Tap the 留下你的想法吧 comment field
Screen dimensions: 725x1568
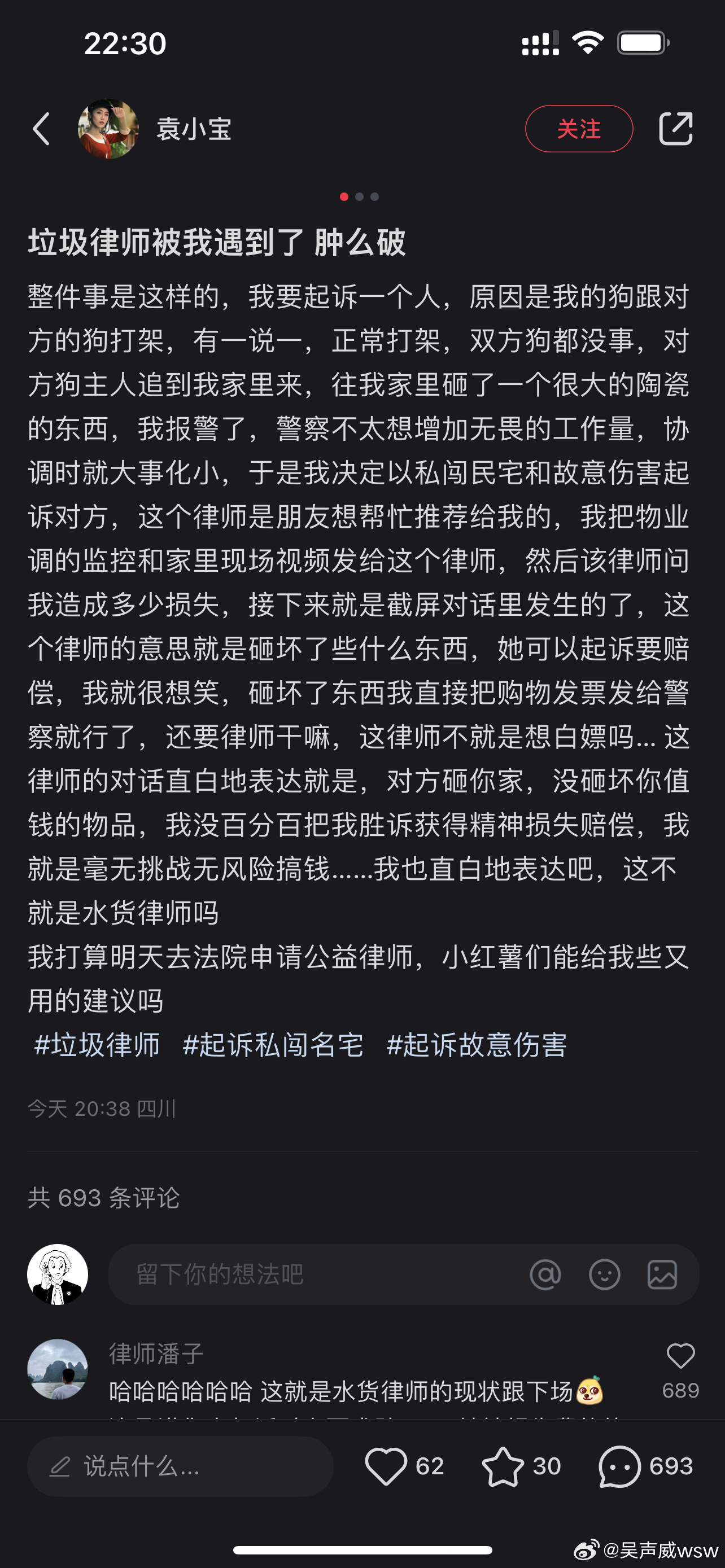(304, 1274)
